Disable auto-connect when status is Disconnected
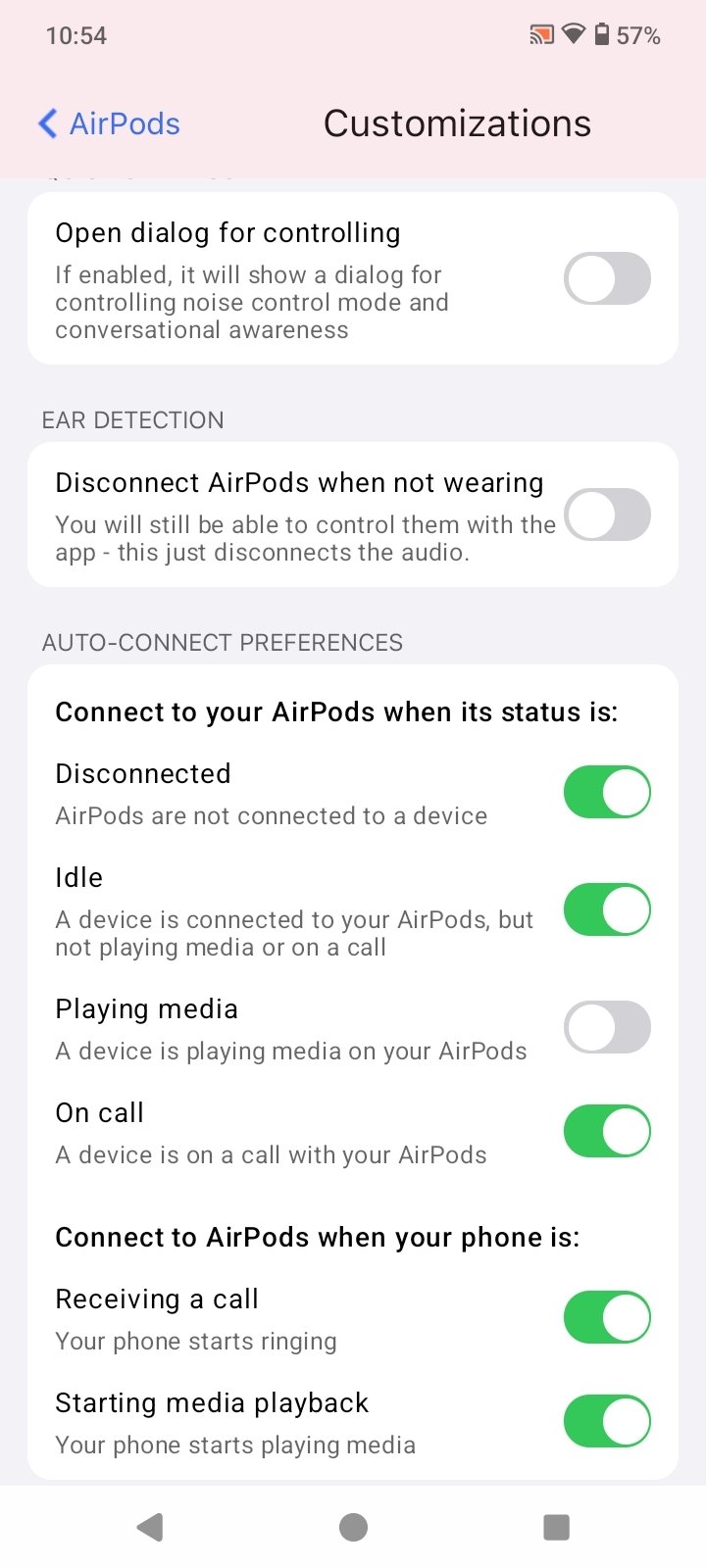The image size is (706, 1568). tap(607, 792)
